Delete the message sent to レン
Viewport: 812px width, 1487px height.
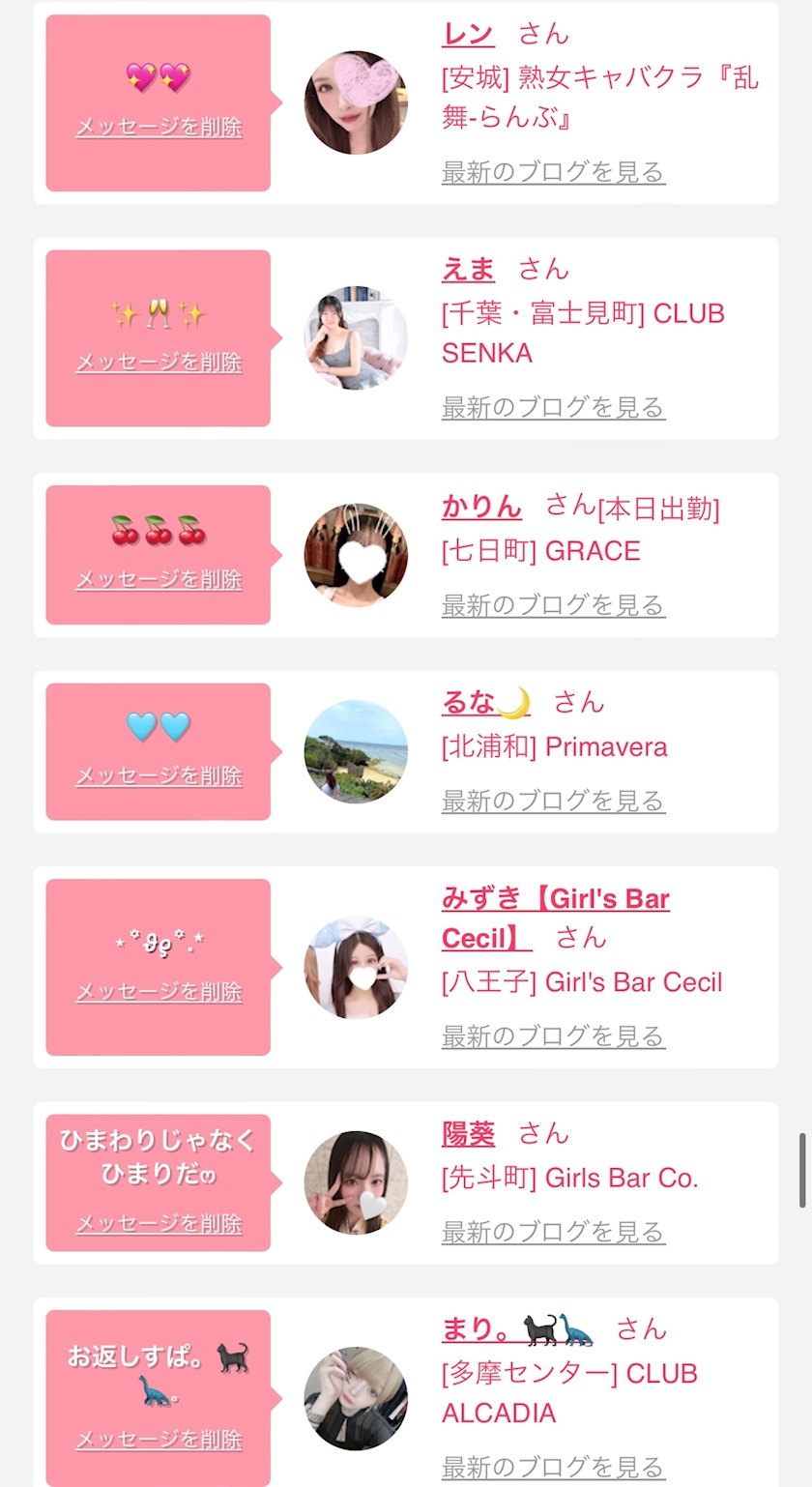click(159, 127)
